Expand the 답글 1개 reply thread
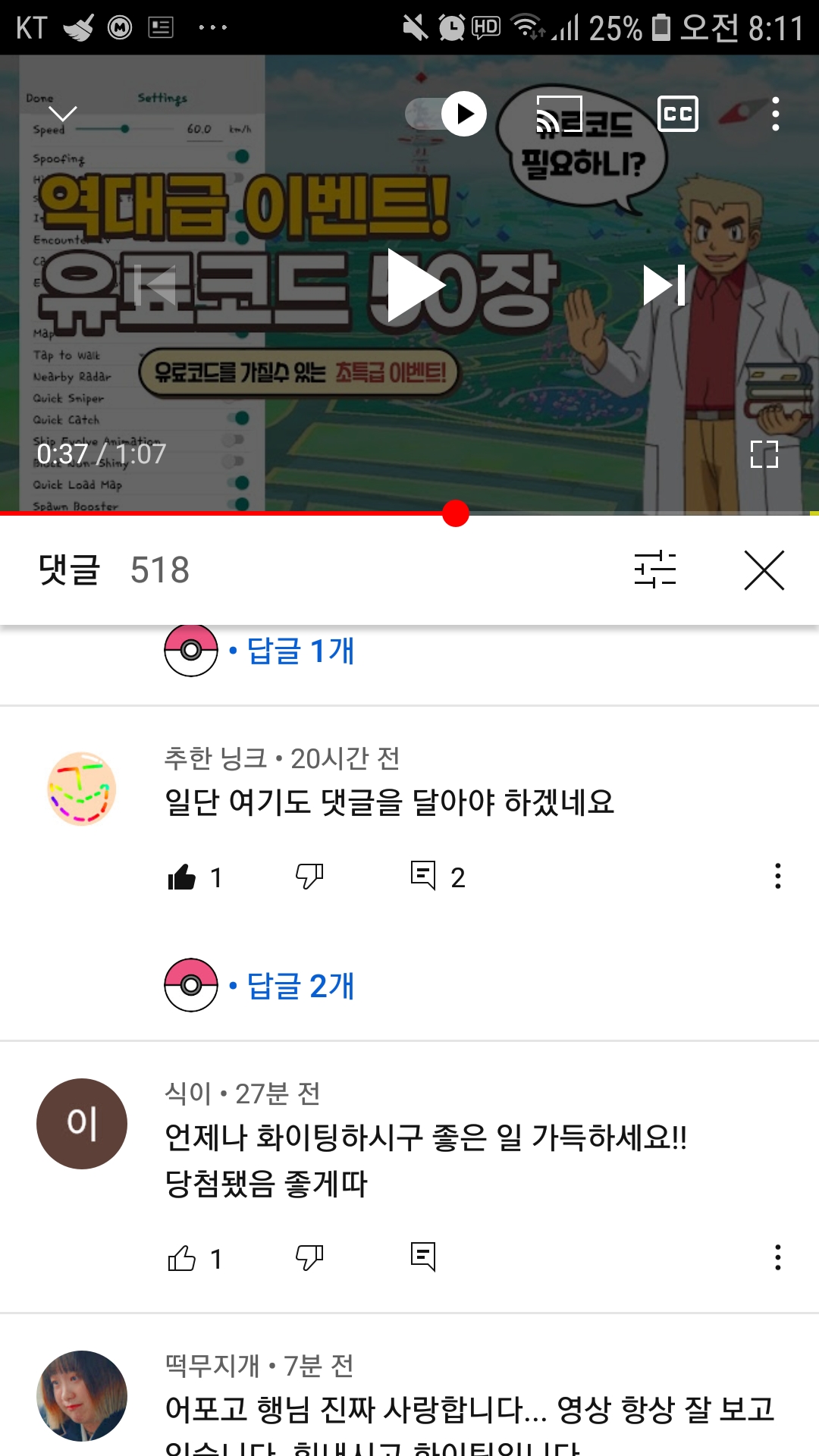The image size is (819, 1456). (300, 651)
